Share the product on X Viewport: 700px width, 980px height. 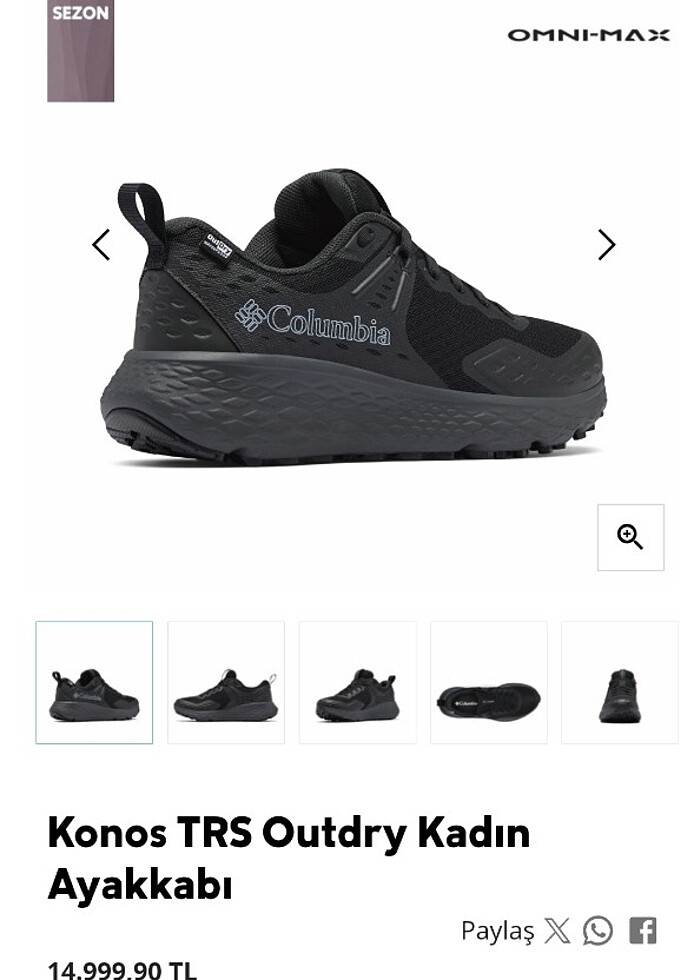557,931
